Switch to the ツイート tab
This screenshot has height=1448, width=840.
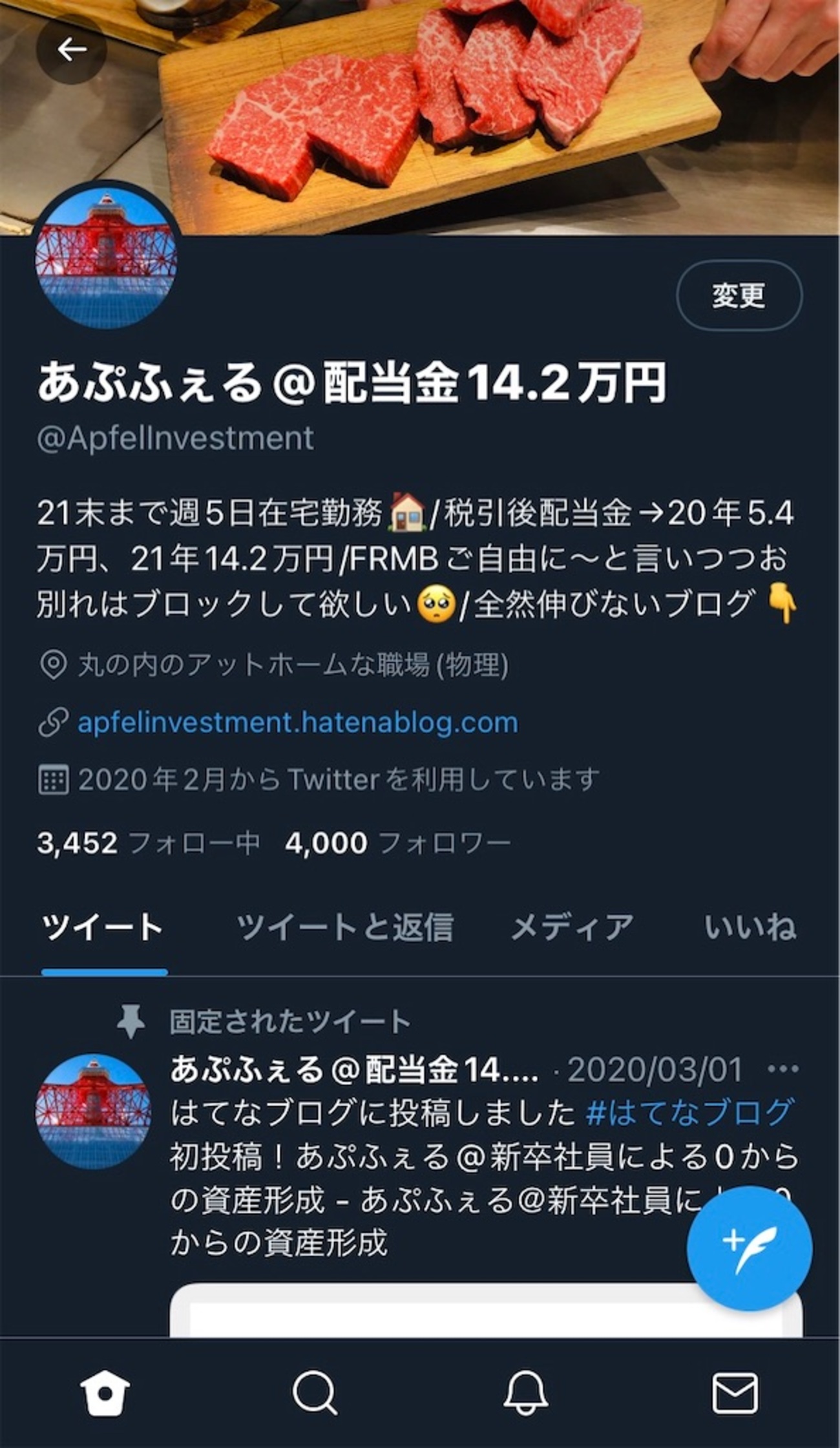pyautogui.click(x=103, y=928)
